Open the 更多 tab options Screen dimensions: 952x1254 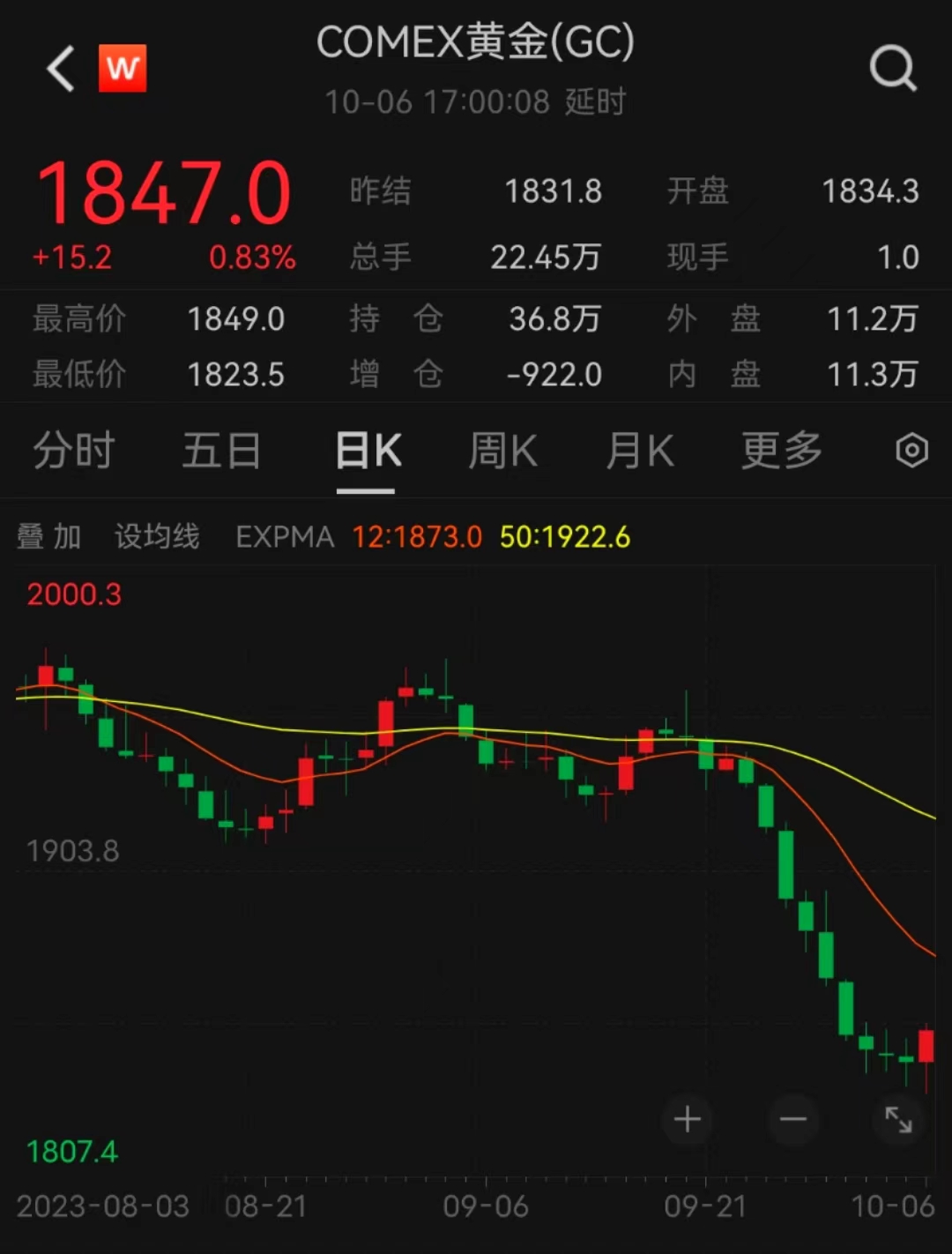[781, 451]
